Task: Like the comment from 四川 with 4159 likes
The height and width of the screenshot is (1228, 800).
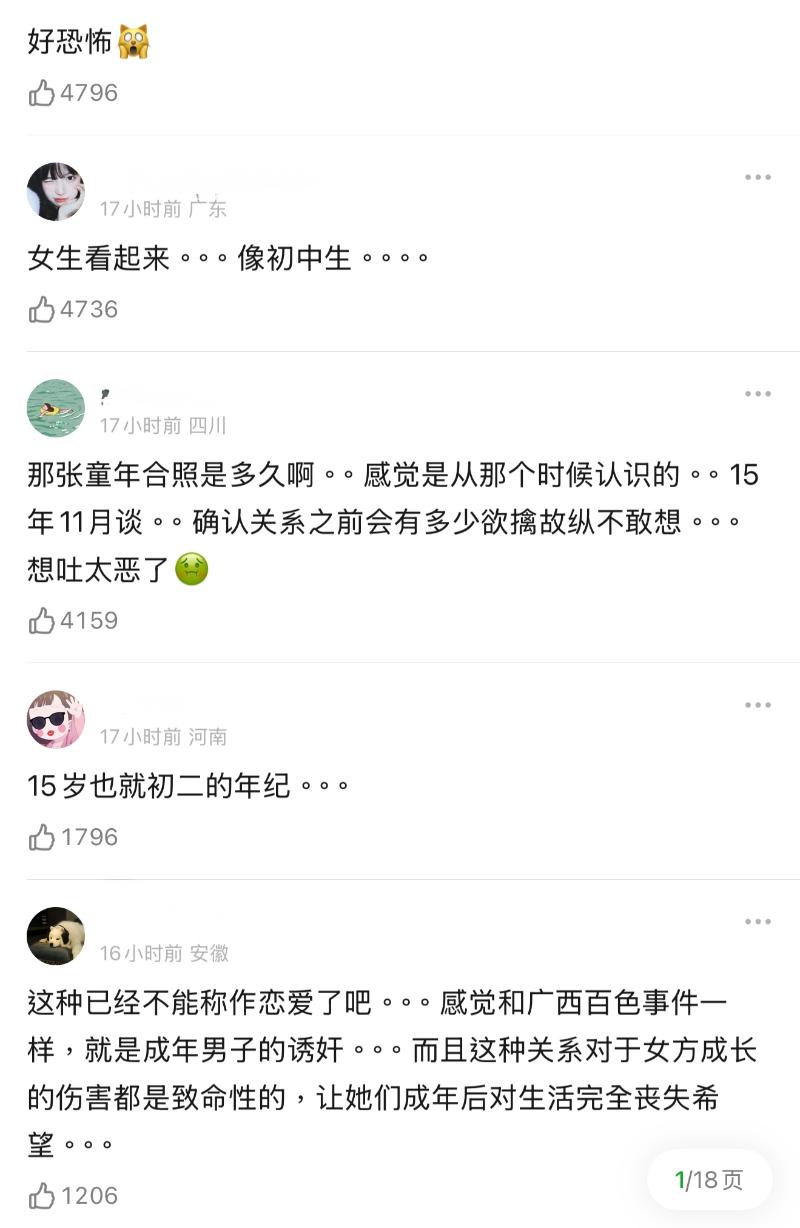Action: [42, 621]
